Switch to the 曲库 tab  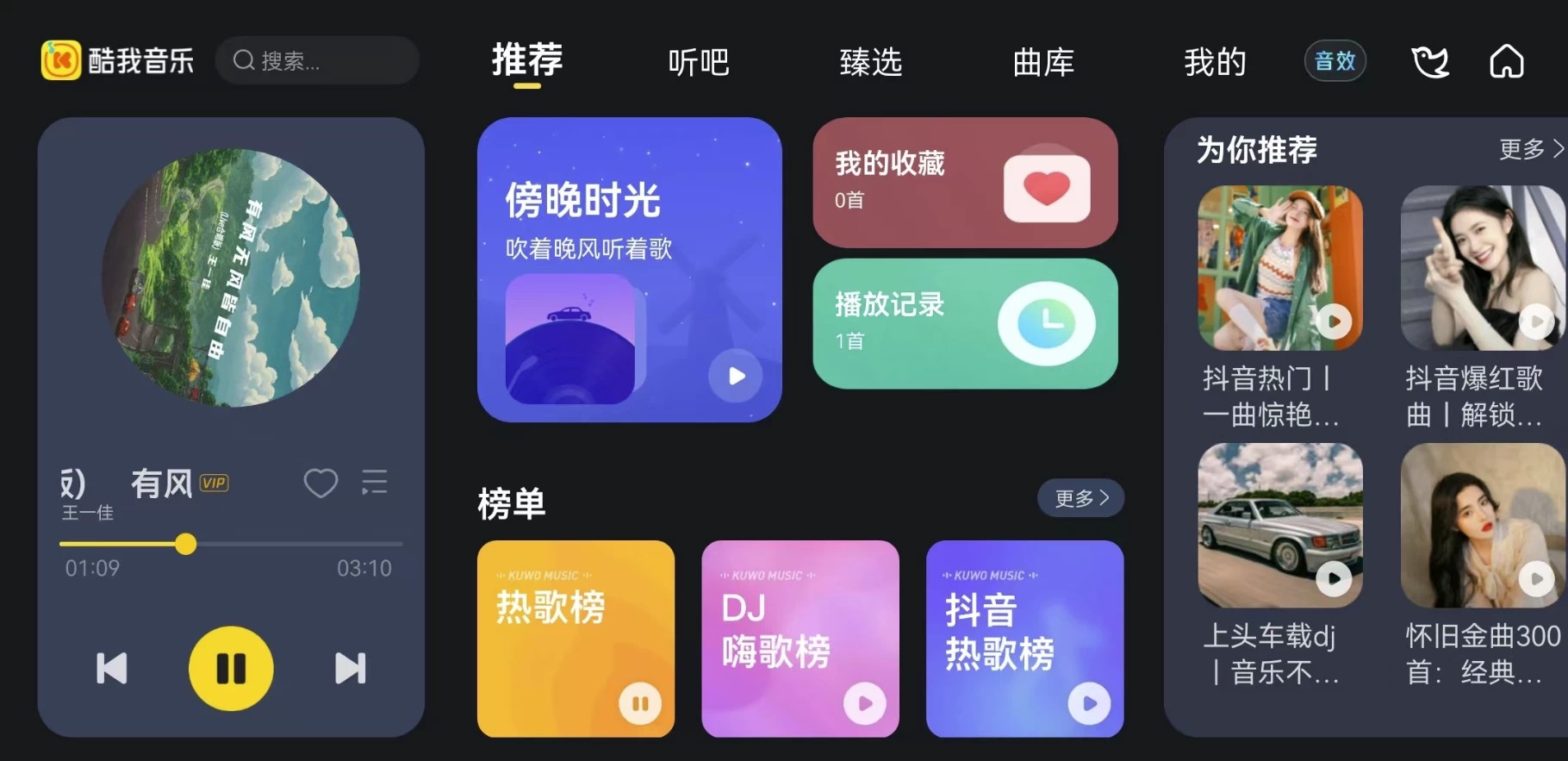click(x=1042, y=62)
